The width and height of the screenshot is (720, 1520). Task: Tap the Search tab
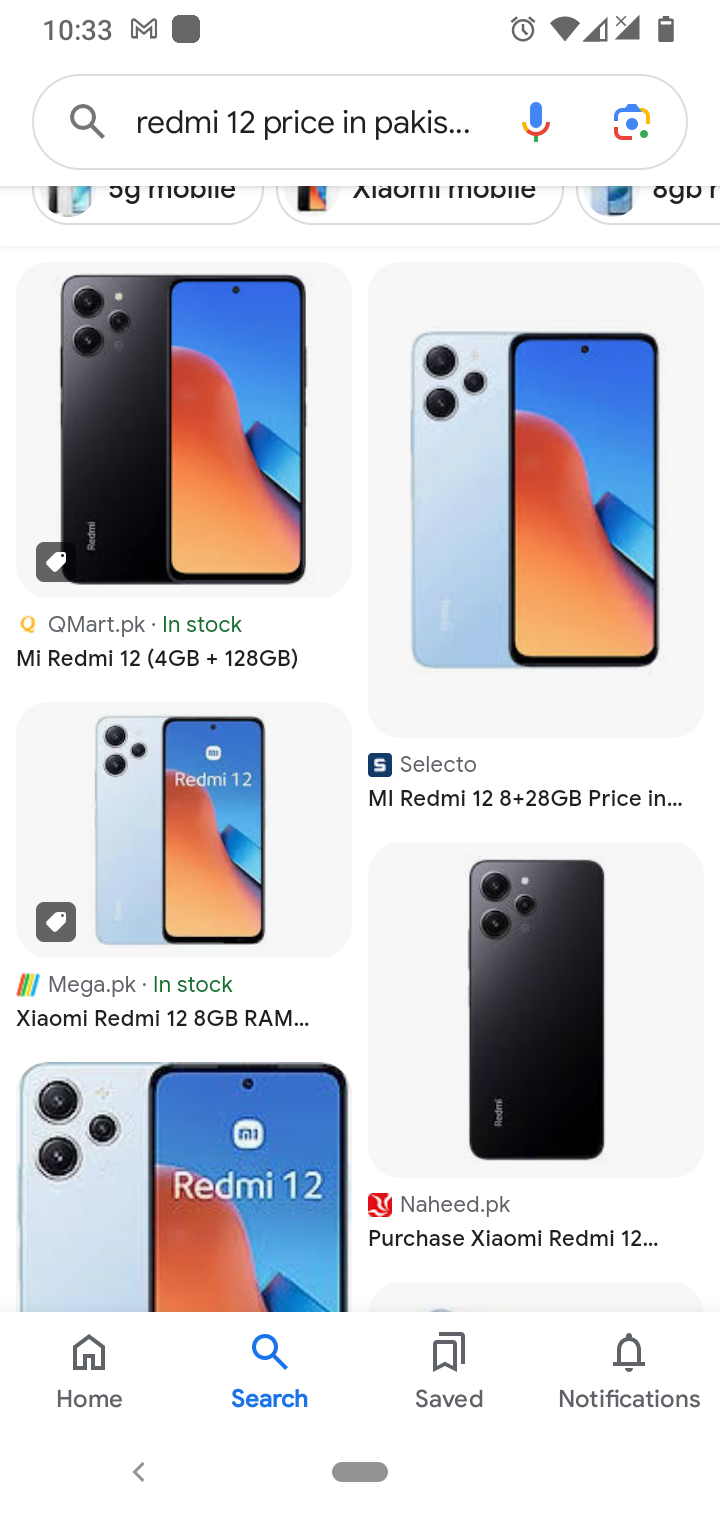[x=269, y=1372]
